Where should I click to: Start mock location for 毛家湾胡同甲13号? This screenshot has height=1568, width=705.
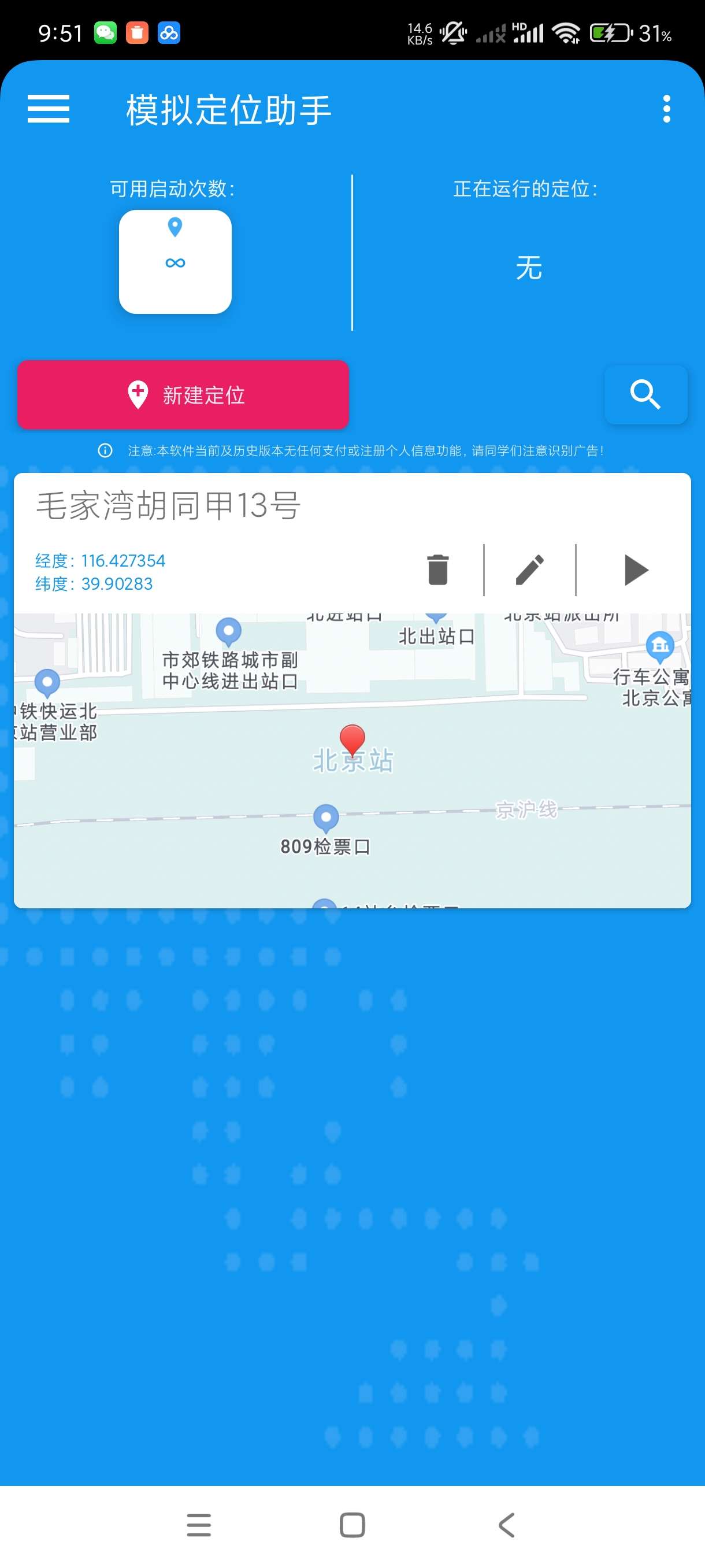click(636, 570)
